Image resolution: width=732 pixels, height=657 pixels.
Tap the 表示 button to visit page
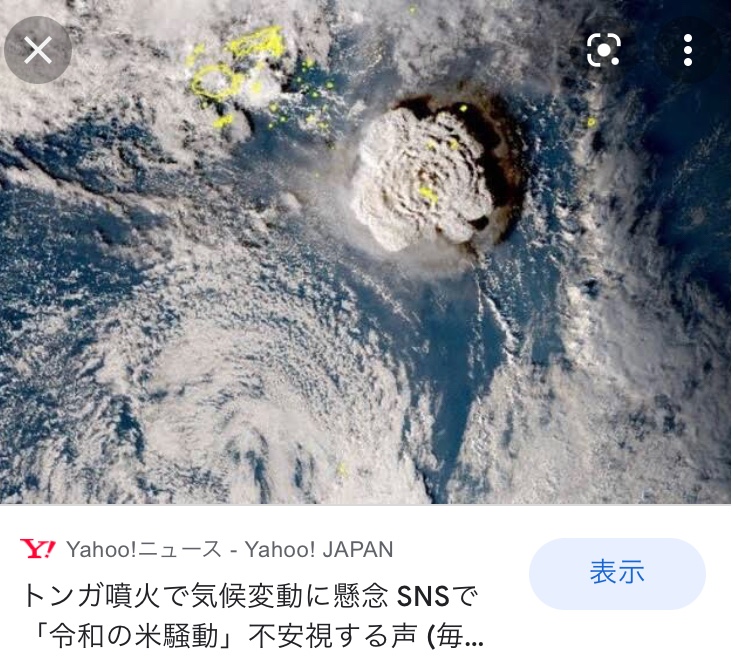617,574
